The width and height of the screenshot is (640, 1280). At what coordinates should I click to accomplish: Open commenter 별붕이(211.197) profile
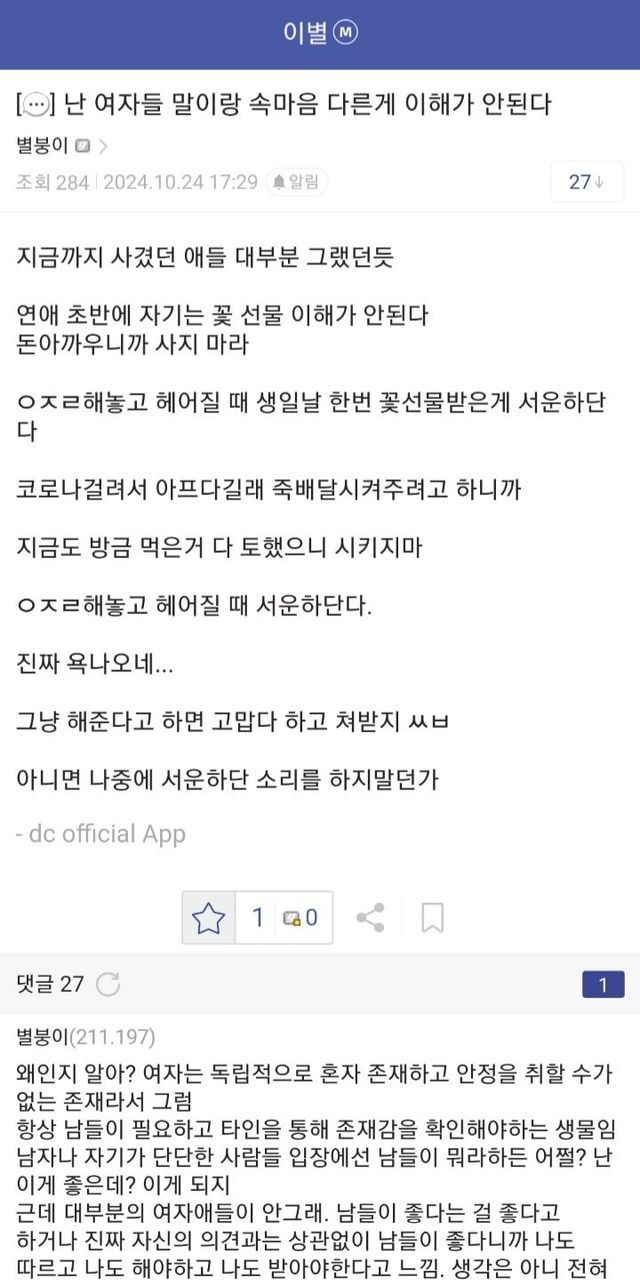point(86,1036)
